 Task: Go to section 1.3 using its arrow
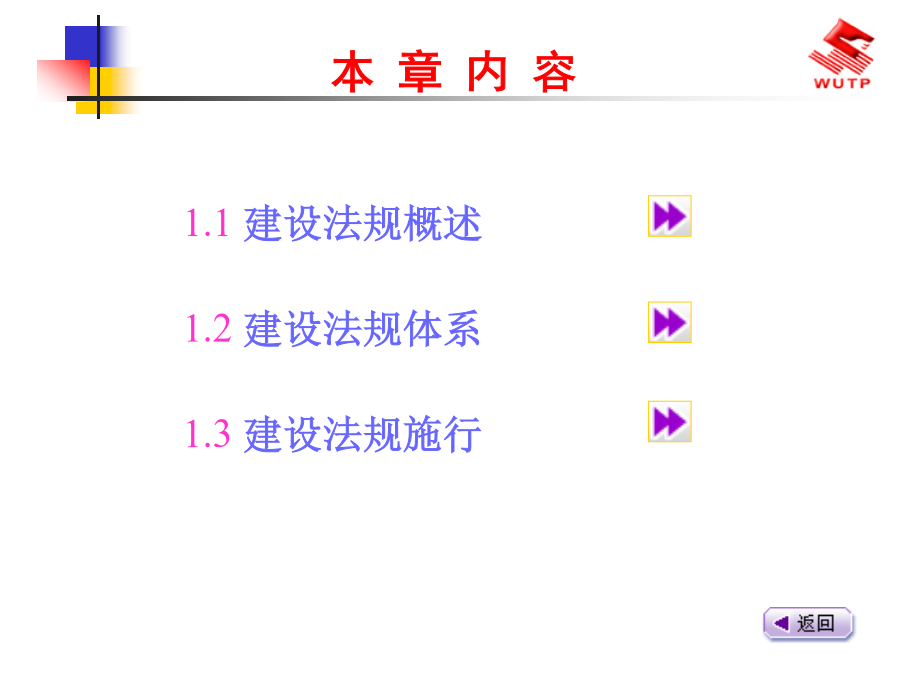coord(669,422)
